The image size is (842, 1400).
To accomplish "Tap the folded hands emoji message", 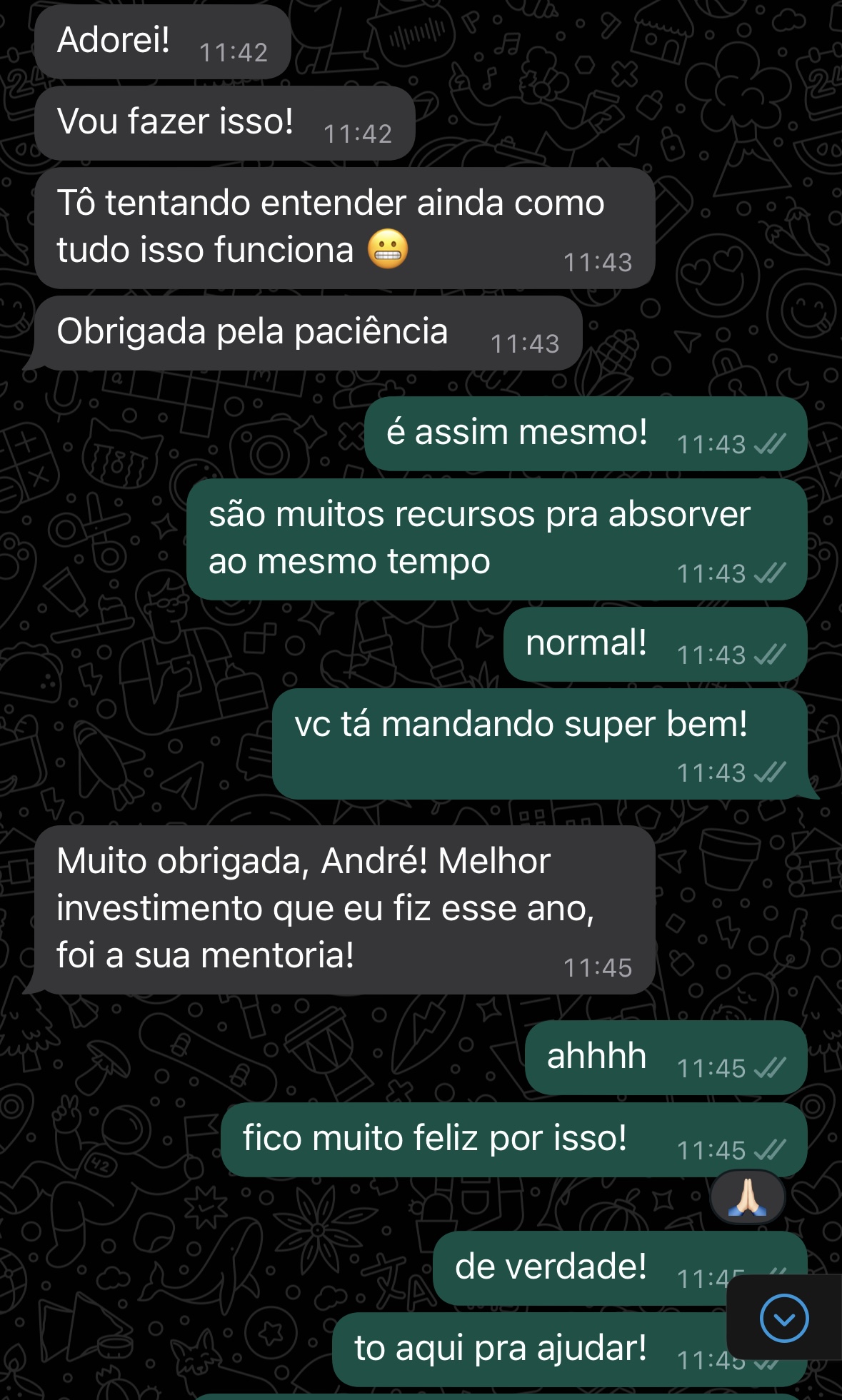I will point(747,1197).
